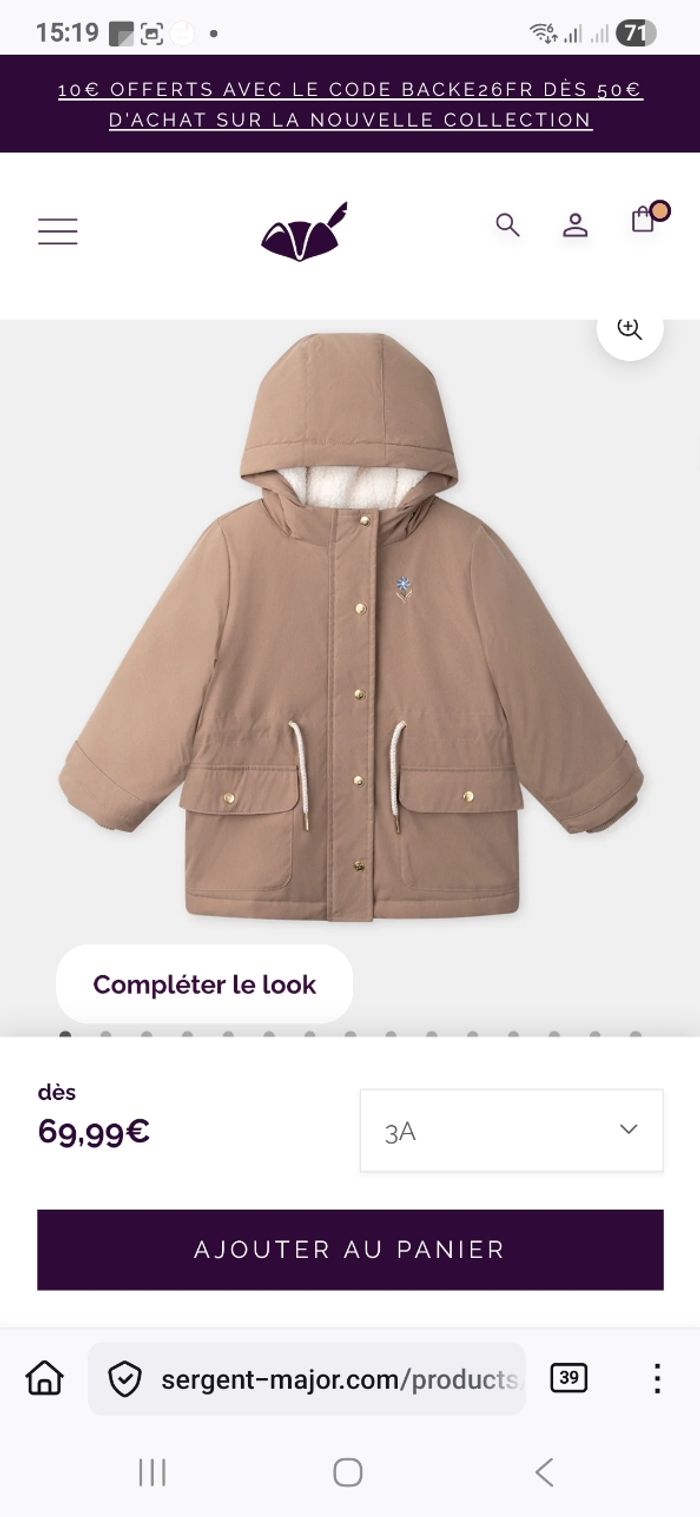Tap the Sergent Major logo

pyautogui.click(x=304, y=232)
